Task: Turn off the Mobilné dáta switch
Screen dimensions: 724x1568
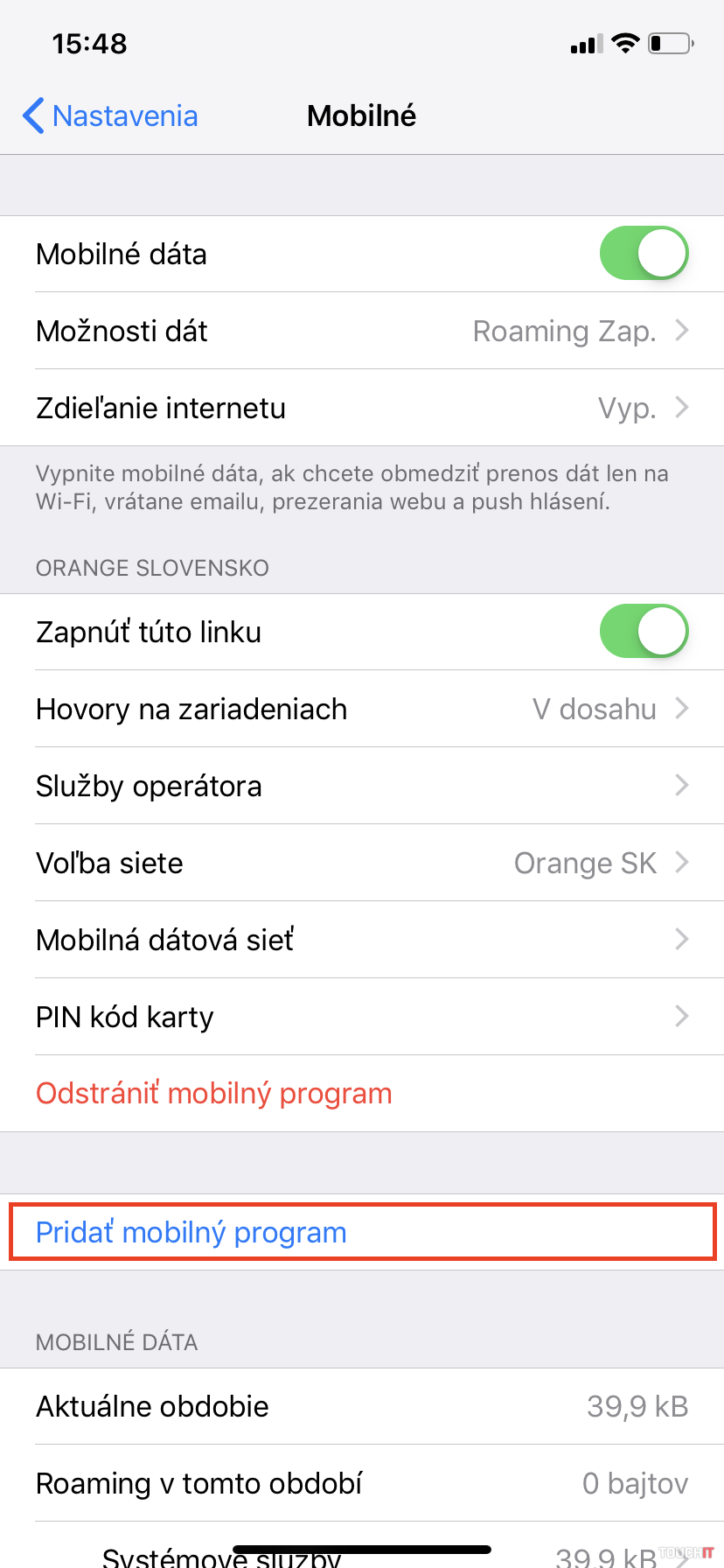Action: click(x=644, y=254)
